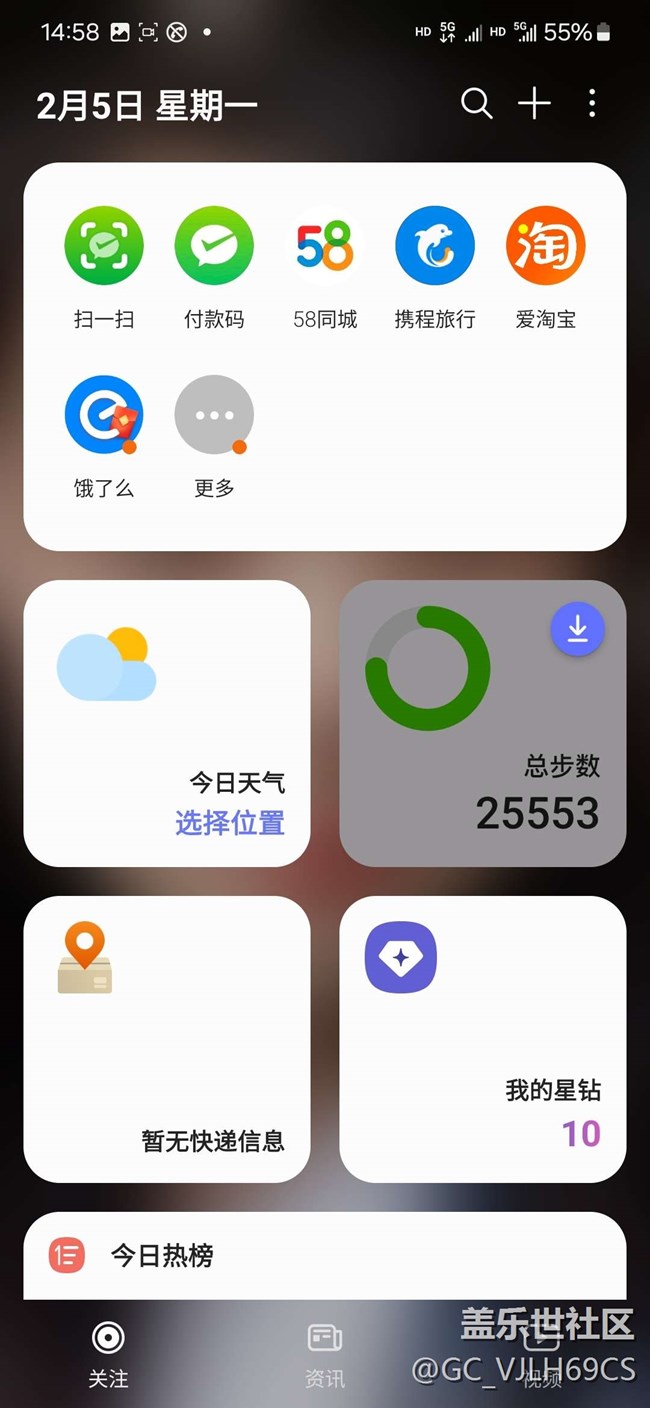Open the 总步数 step count card
This screenshot has width=650, height=1408.
click(483, 760)
